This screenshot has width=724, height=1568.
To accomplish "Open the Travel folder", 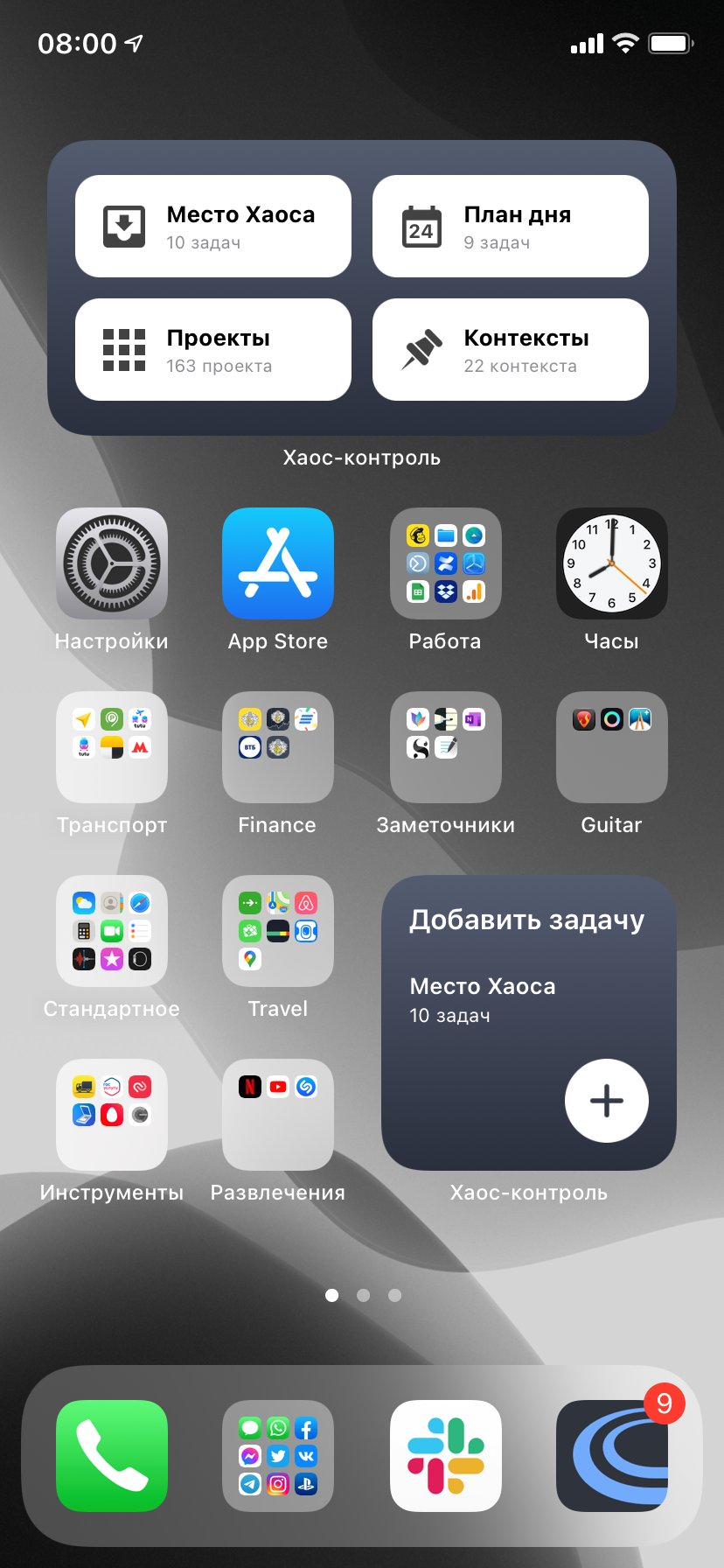I will (278, 932).
